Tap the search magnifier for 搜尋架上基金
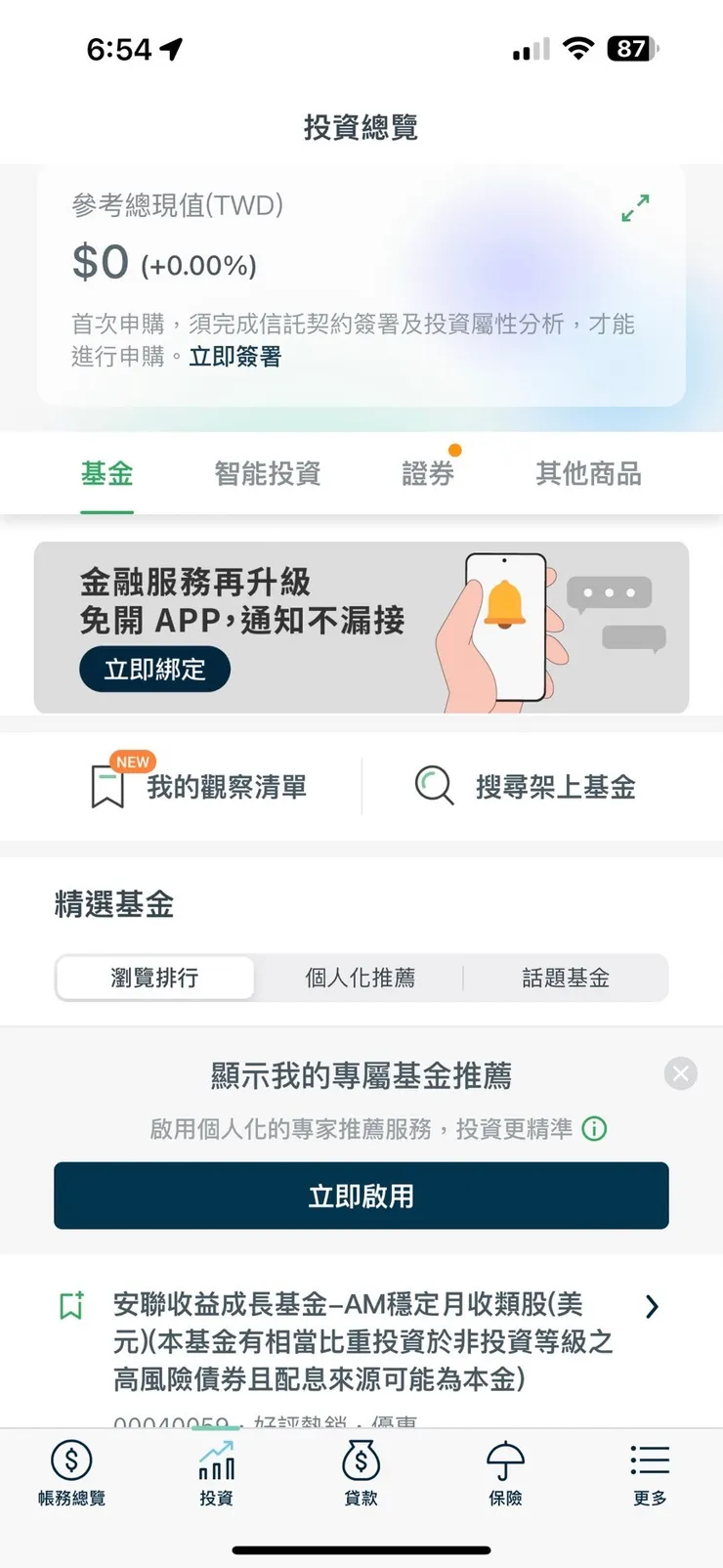This screenshot has width=723, height=1568. (433, 785)
